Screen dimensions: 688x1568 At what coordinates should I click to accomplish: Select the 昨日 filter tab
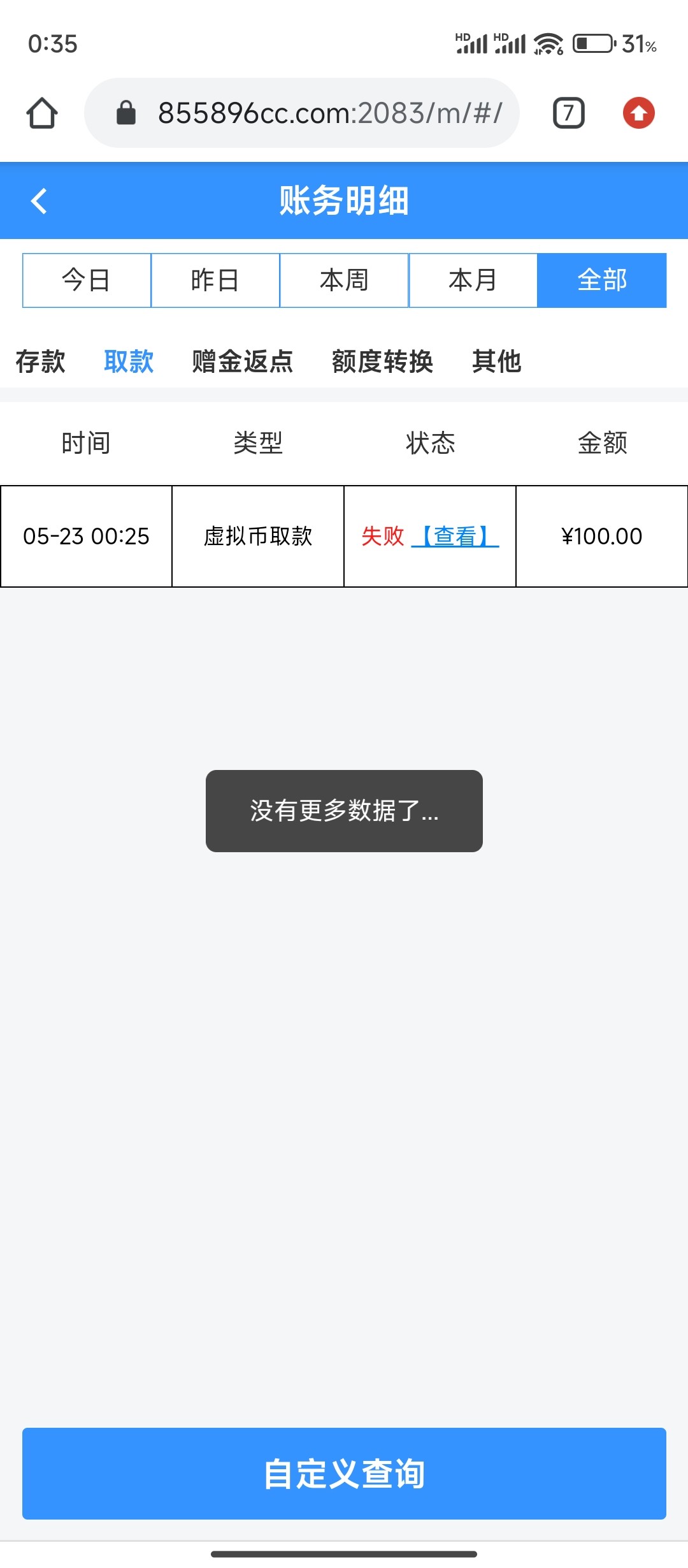pyautogui.click(x=215, y=280)
